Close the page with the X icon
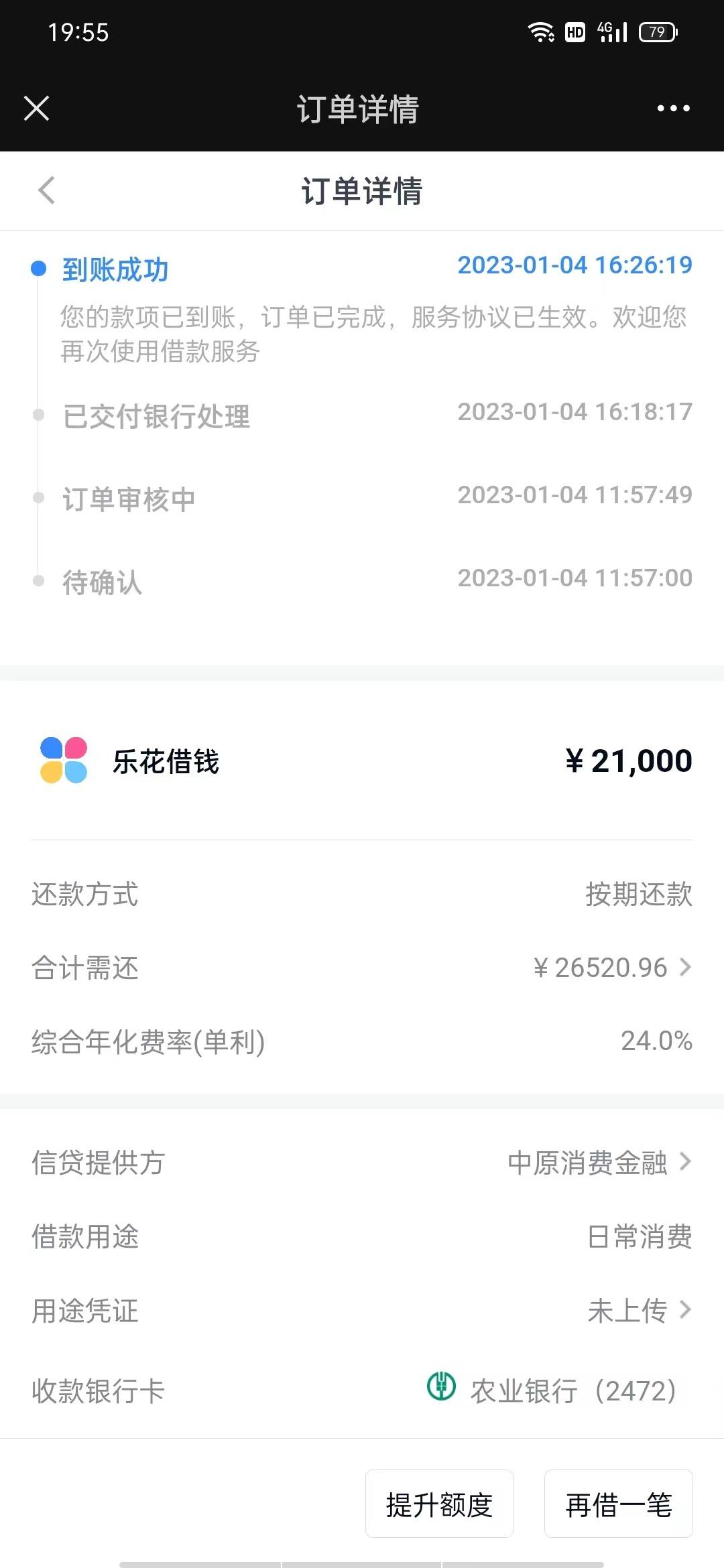This screenshot has width=724, height=1568. [x=36, y=108]
